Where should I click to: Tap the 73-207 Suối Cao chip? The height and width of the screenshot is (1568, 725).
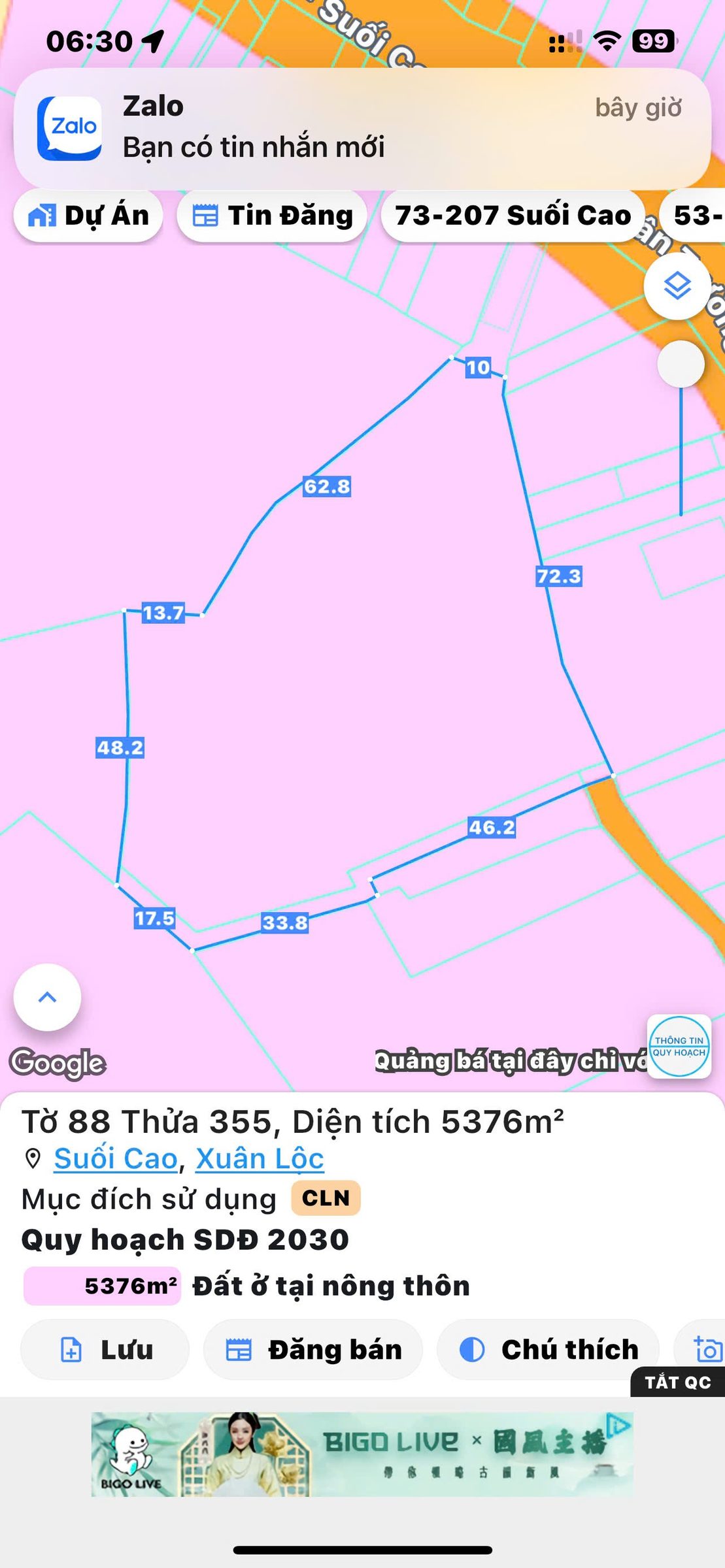513,216
